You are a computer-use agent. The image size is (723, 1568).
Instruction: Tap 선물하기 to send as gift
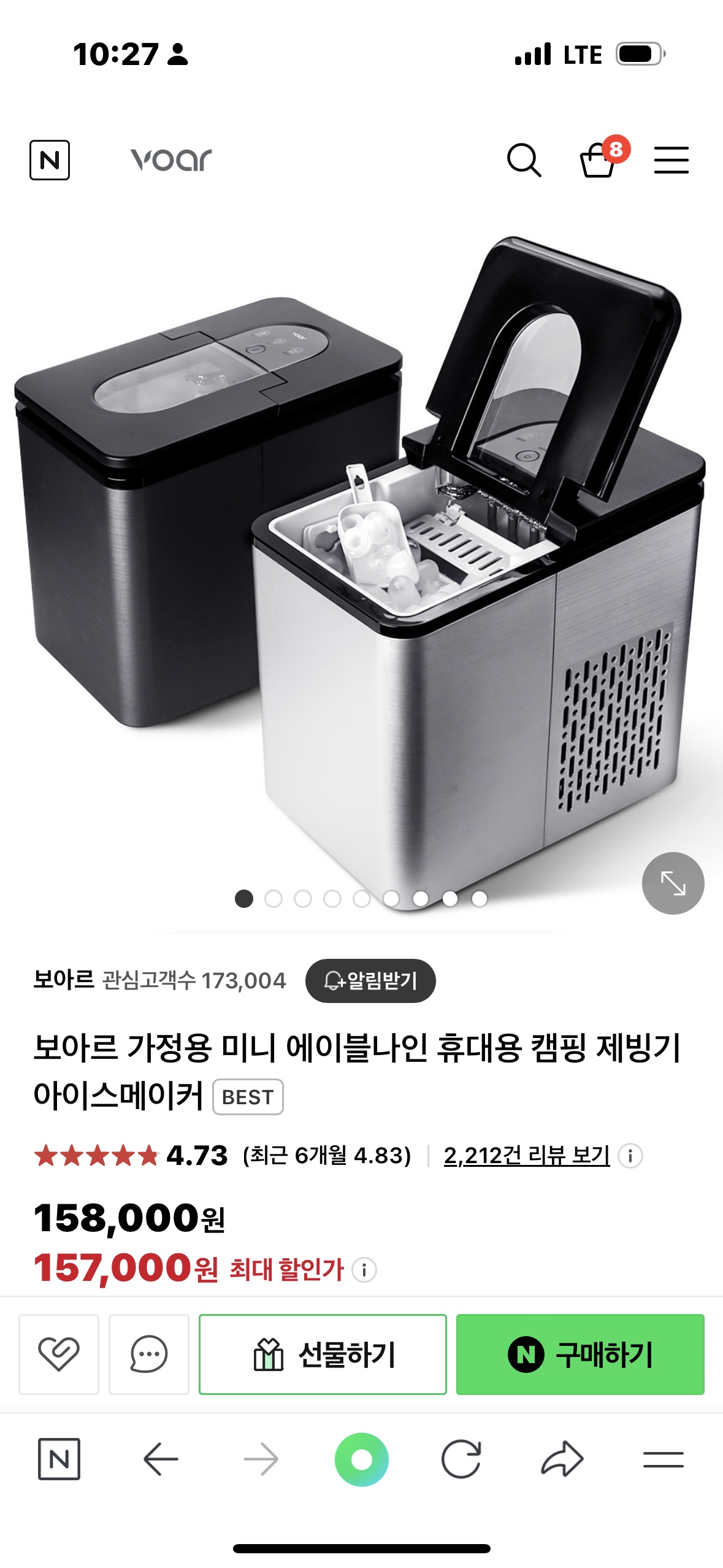tap(323, 1354)
